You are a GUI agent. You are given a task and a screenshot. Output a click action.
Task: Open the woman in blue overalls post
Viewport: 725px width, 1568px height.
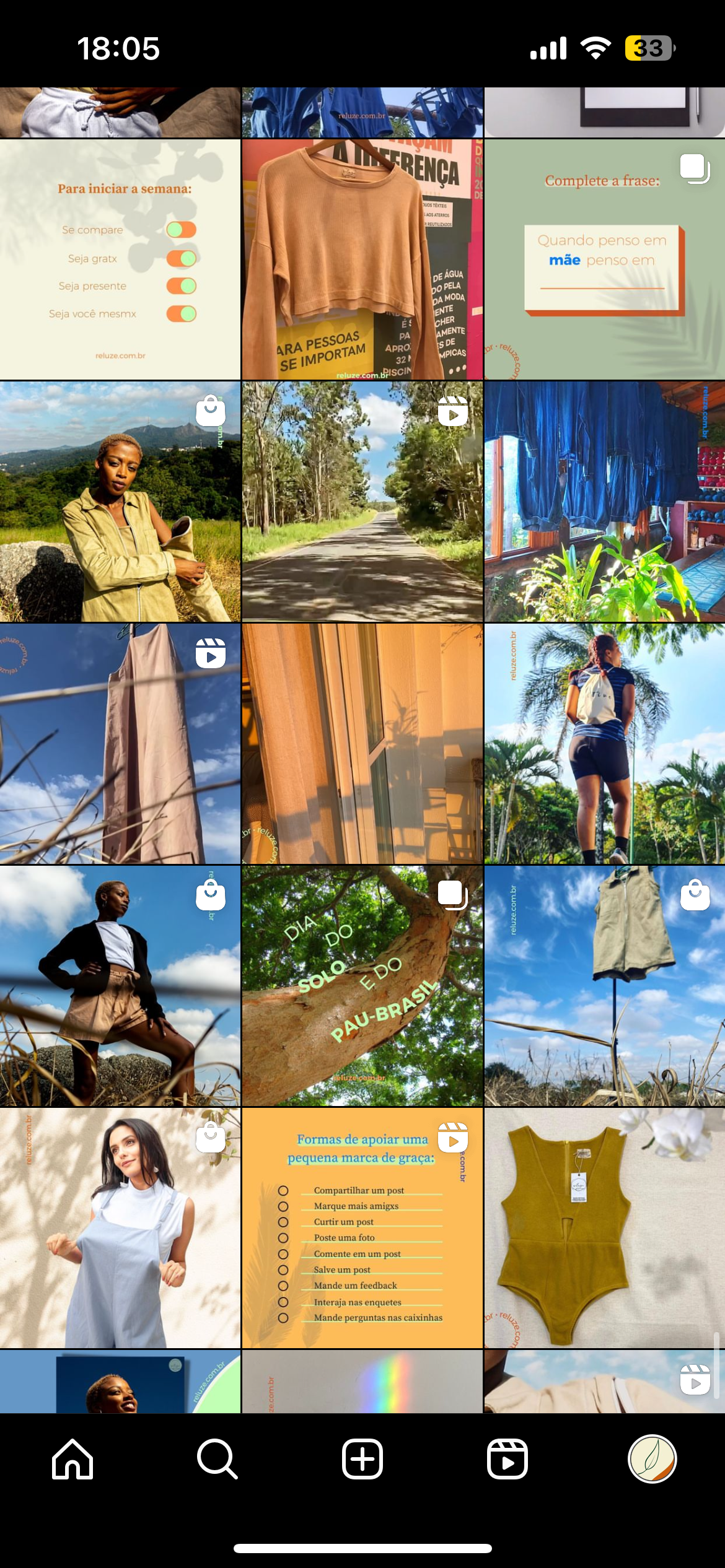pyautogui.click(x=120, y=1228)
